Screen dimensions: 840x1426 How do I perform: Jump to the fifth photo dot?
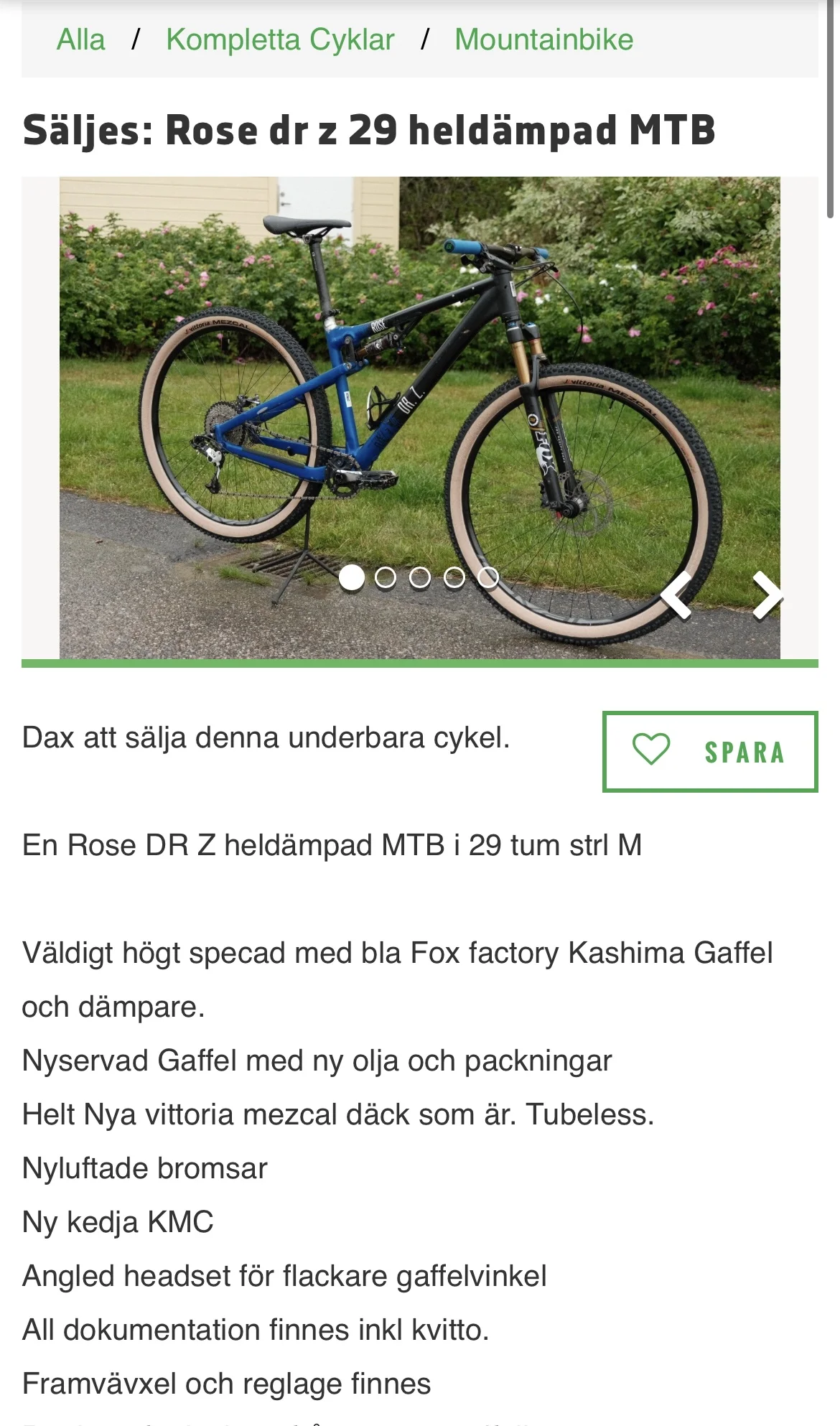488,577
